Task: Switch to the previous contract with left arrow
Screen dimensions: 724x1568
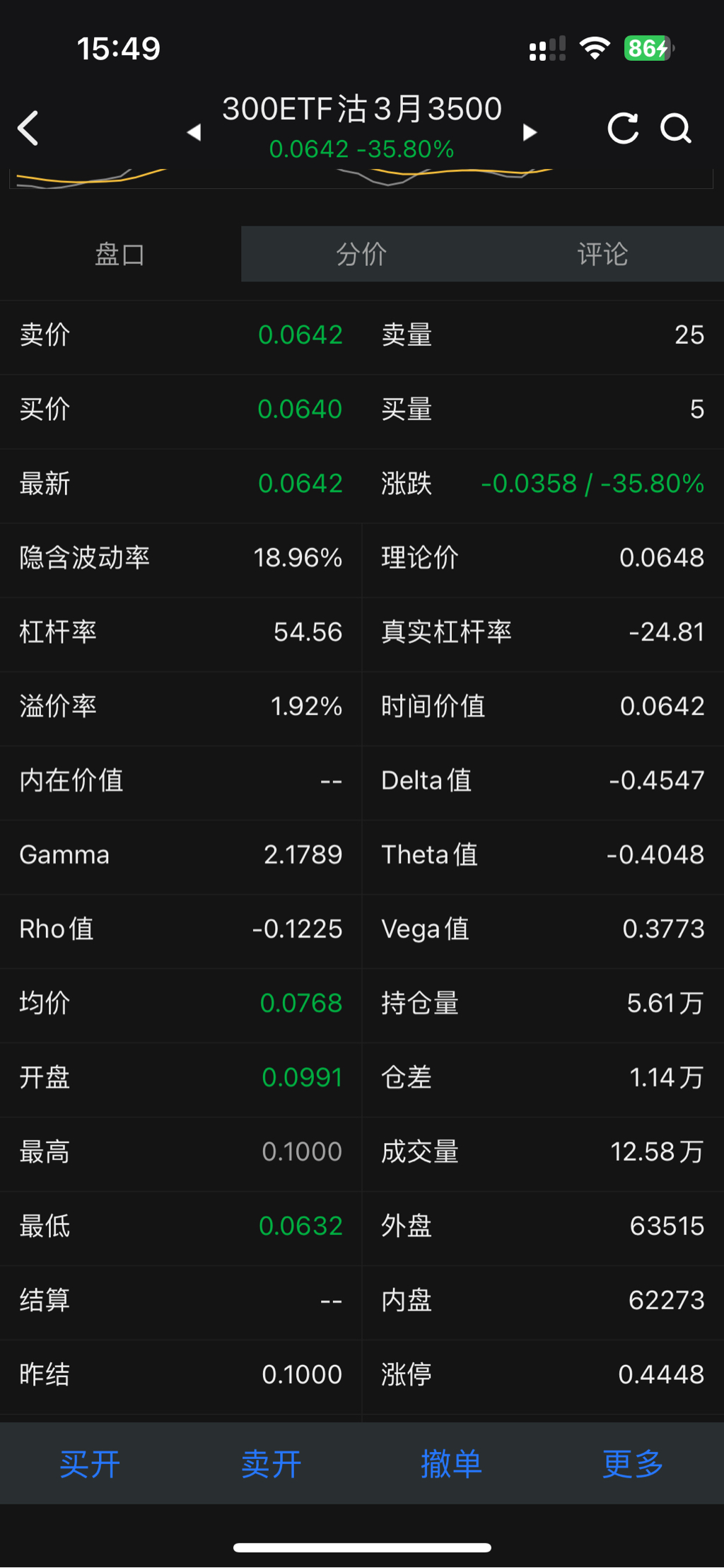Action: tap(194, 132)
